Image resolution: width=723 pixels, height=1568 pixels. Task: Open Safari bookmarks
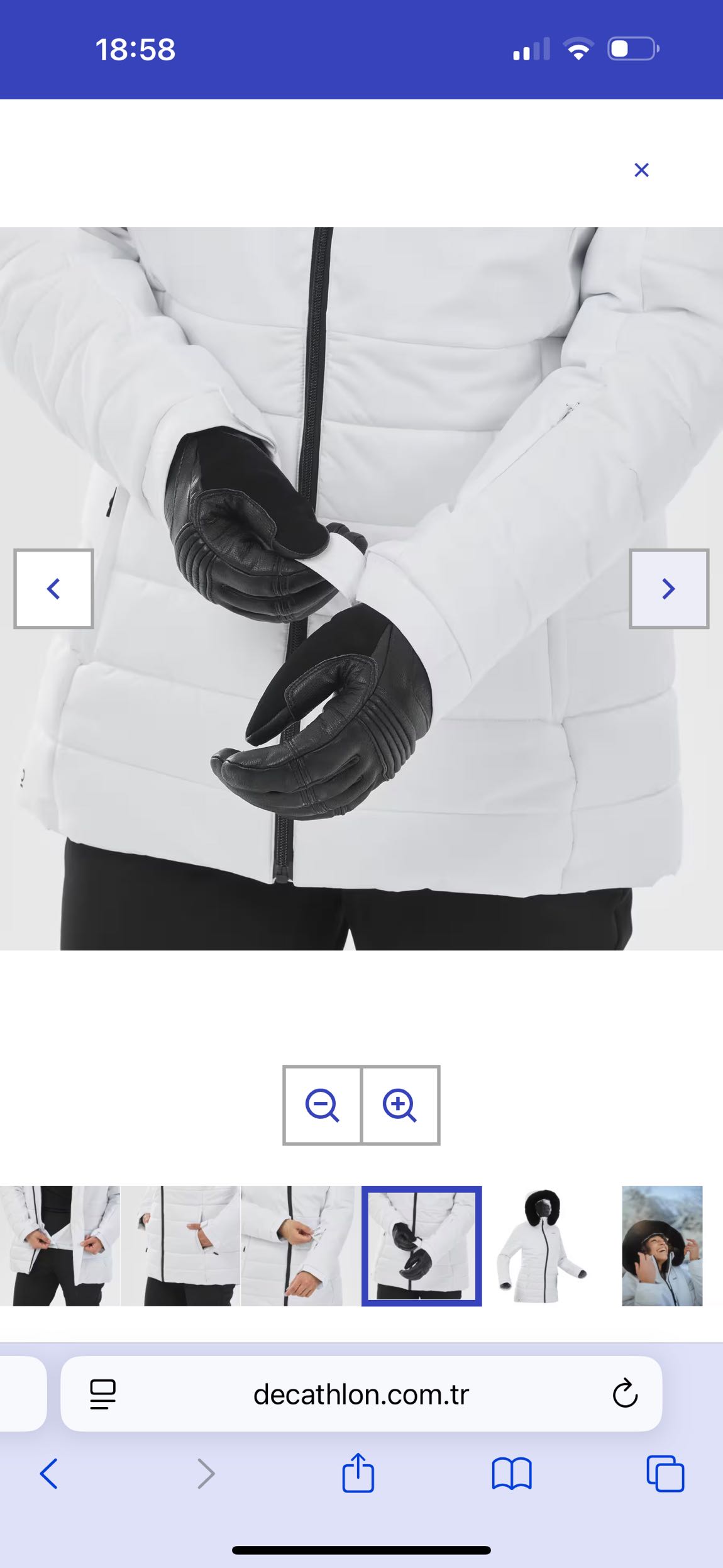tap(512, 1474)
